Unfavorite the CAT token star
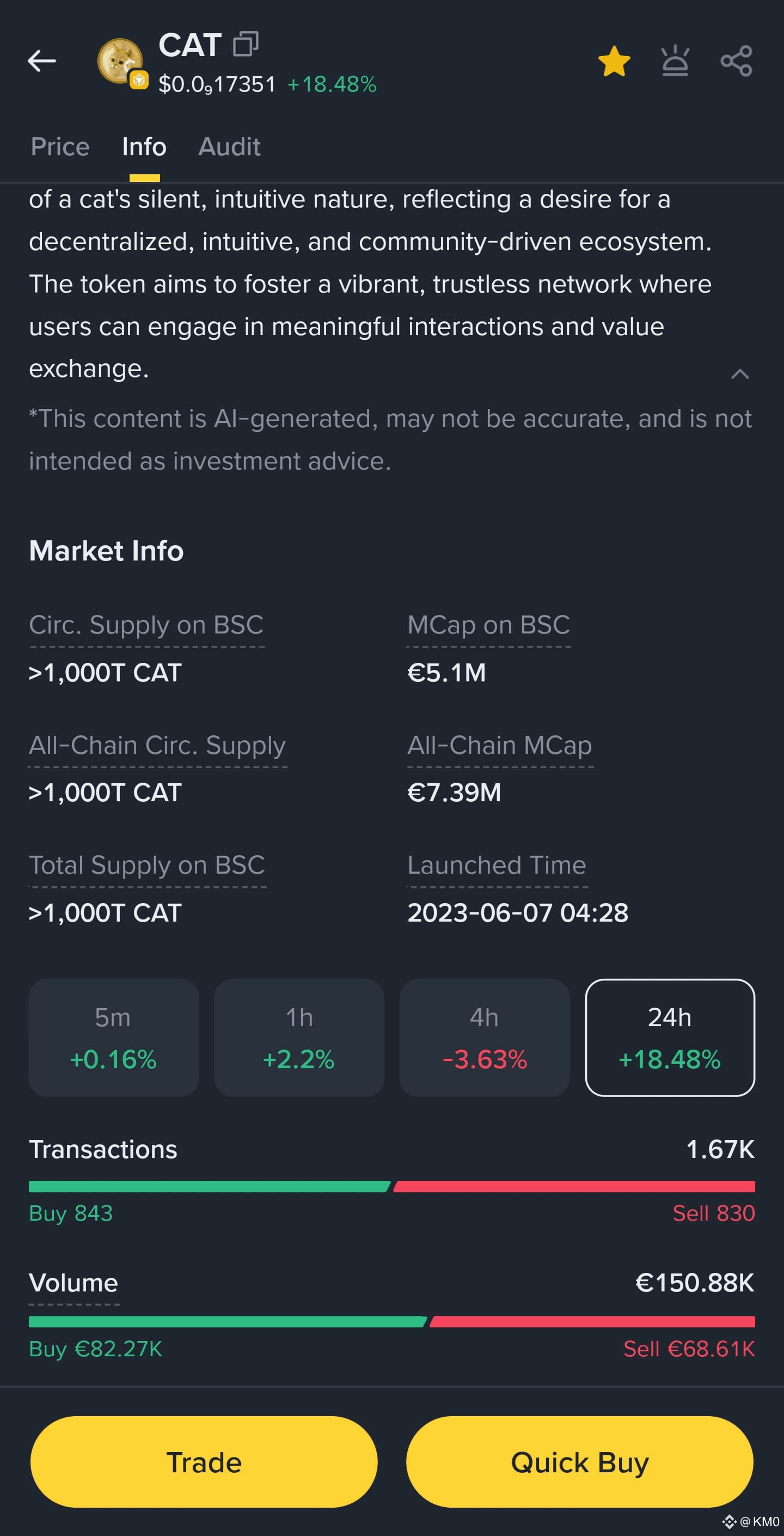 [614, 60]
